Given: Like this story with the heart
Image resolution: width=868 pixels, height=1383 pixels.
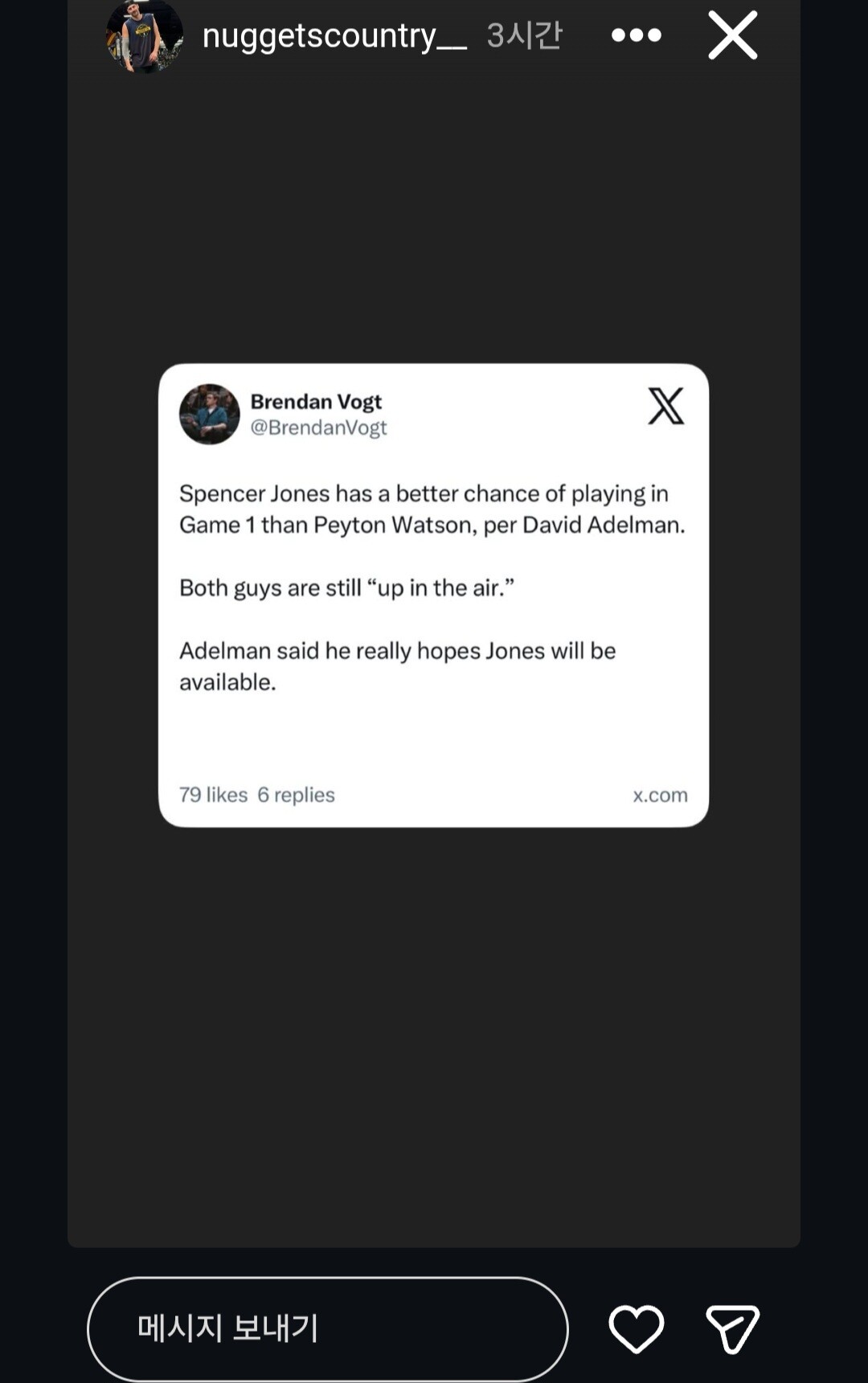Looking at the screenshot, I should (637, 1328).
